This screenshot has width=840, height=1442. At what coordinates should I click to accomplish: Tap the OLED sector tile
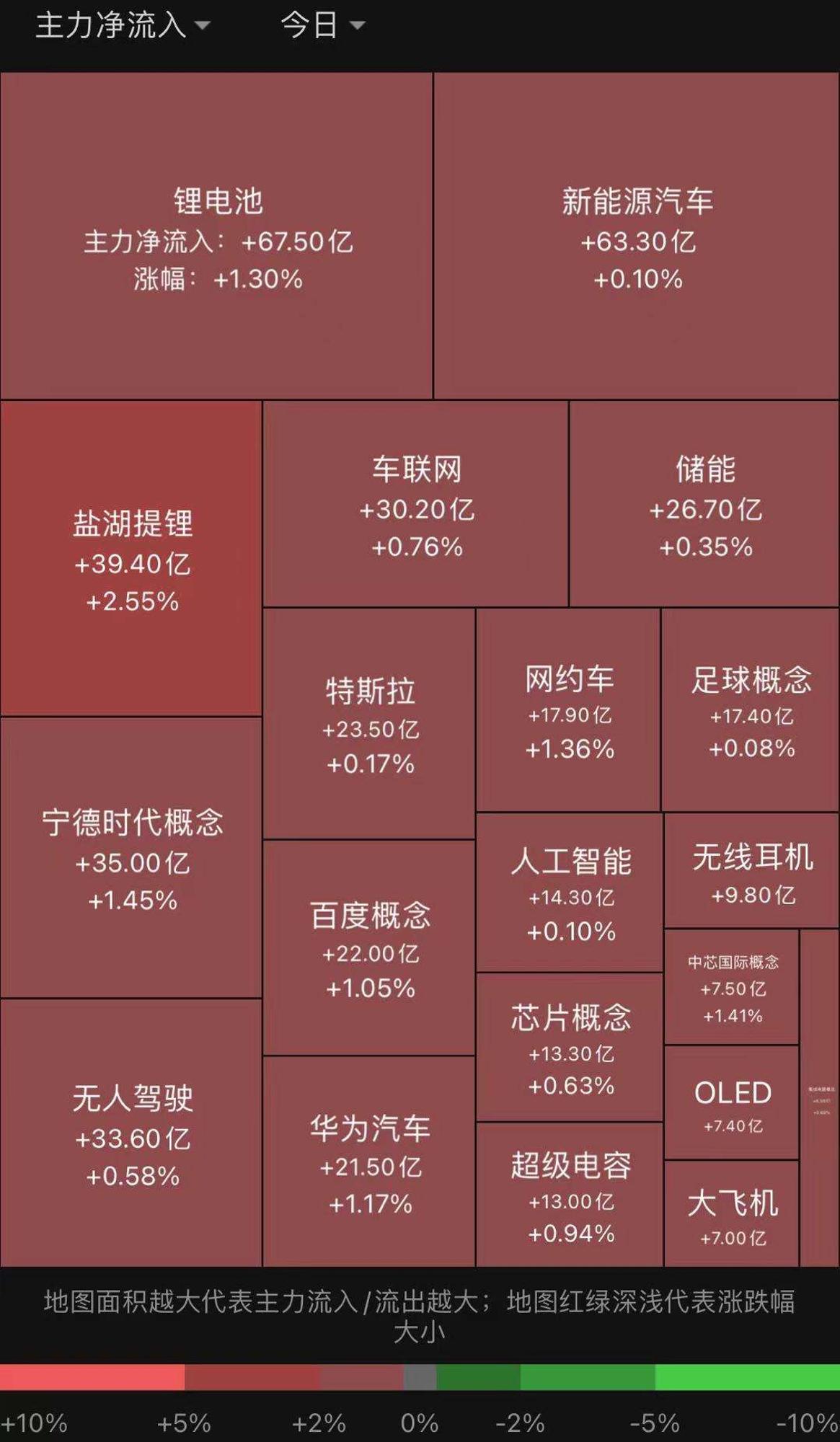(x=731, y=1102)
